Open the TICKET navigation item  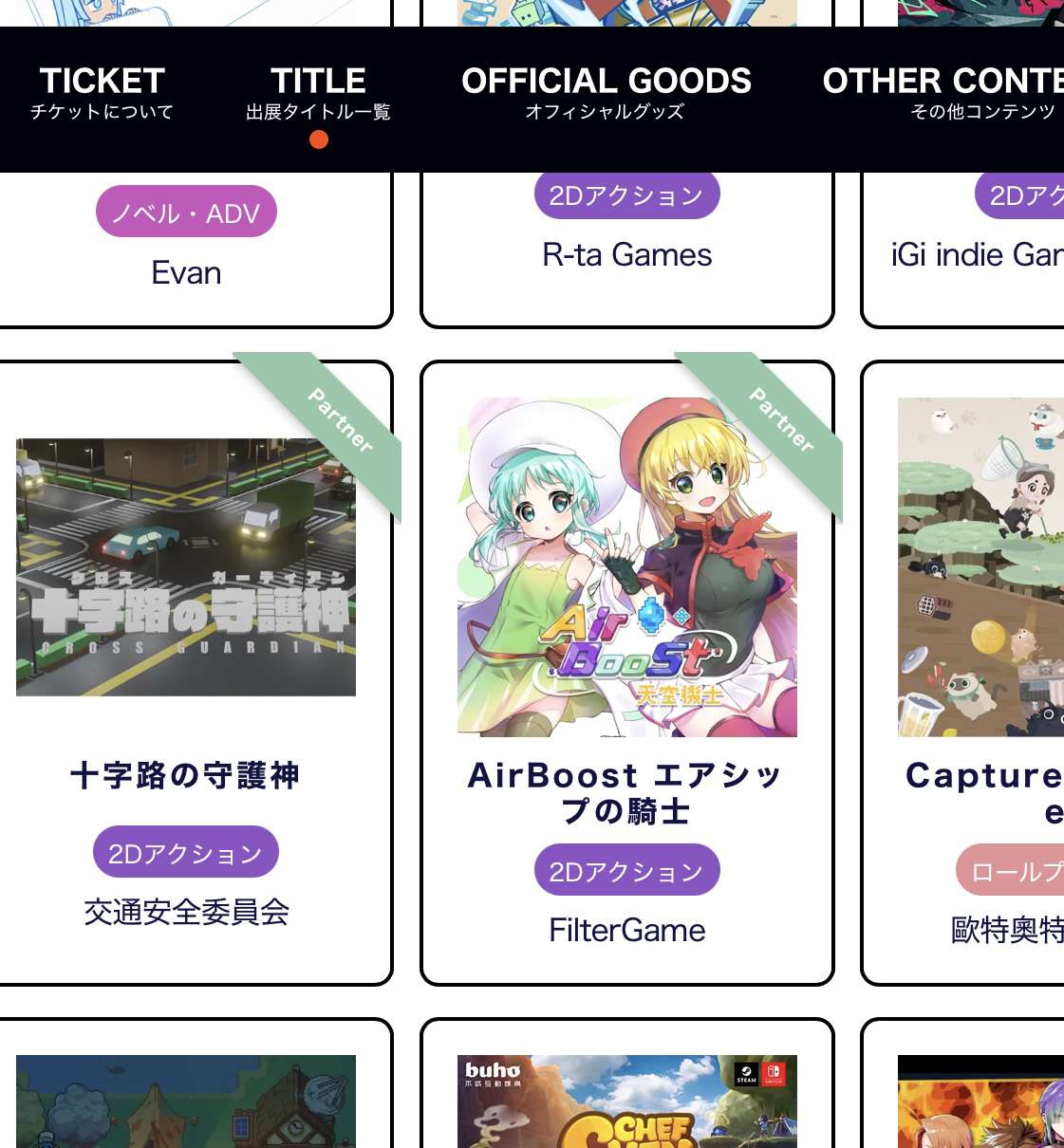point(102,94)
